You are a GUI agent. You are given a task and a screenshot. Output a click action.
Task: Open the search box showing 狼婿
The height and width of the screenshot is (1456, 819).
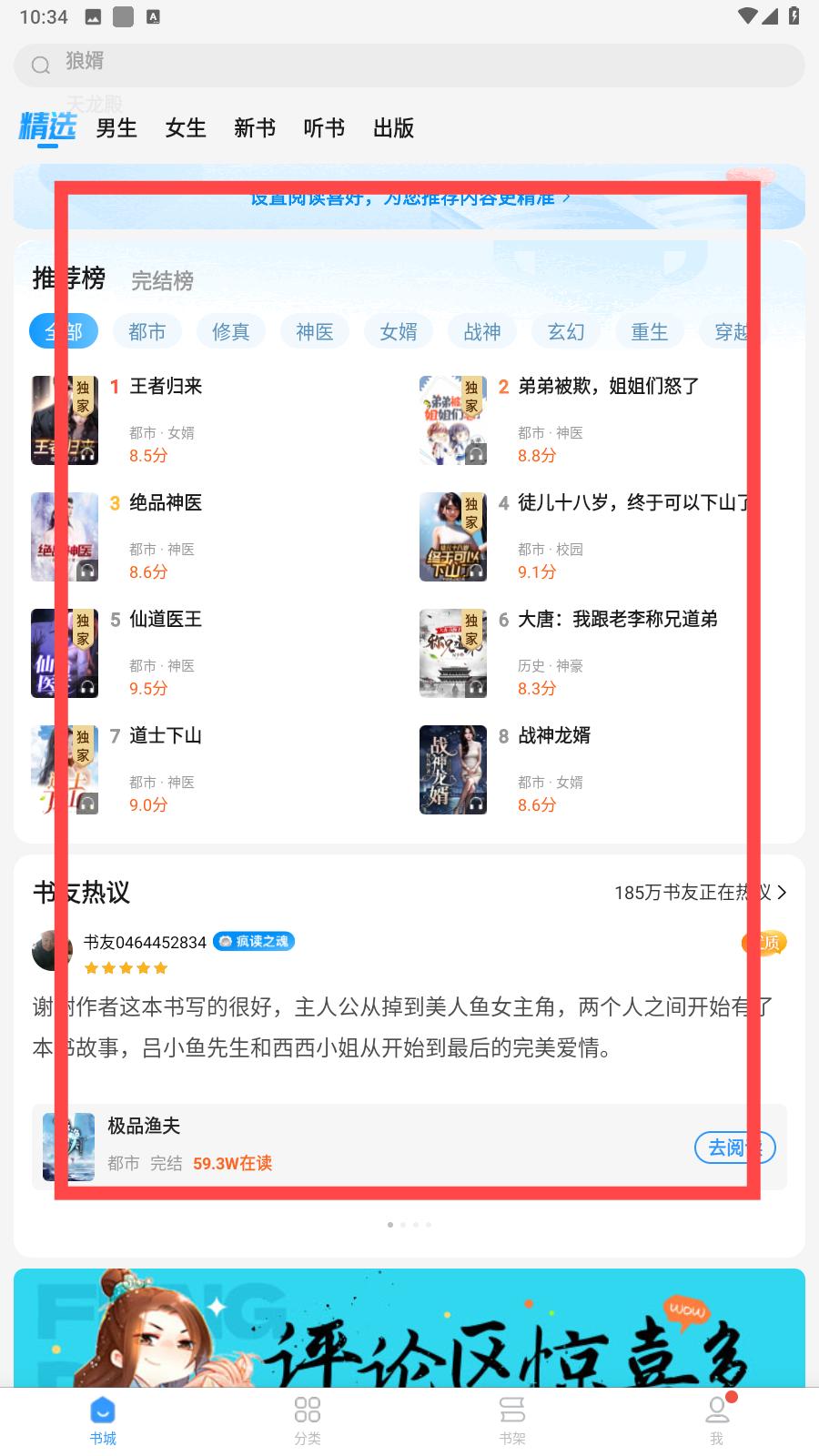[409, 64]
